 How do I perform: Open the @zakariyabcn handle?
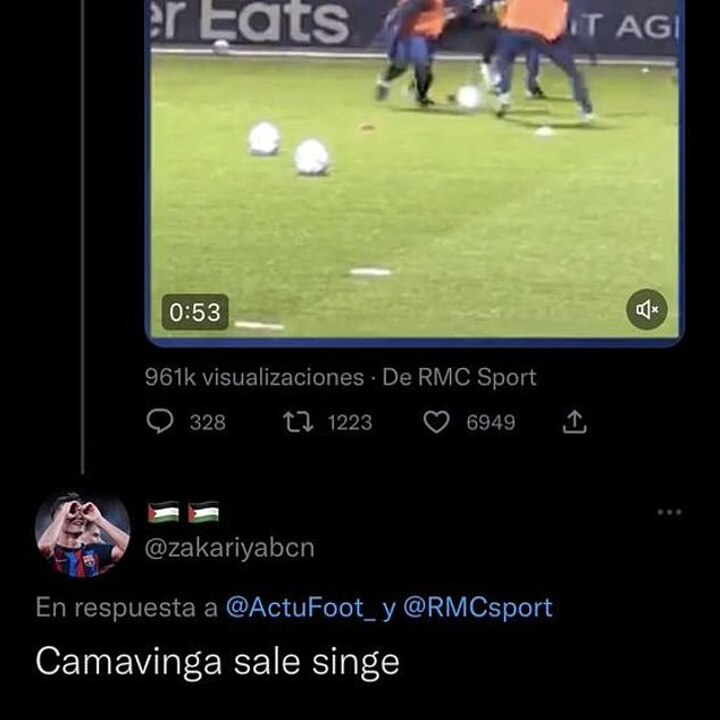230,548
